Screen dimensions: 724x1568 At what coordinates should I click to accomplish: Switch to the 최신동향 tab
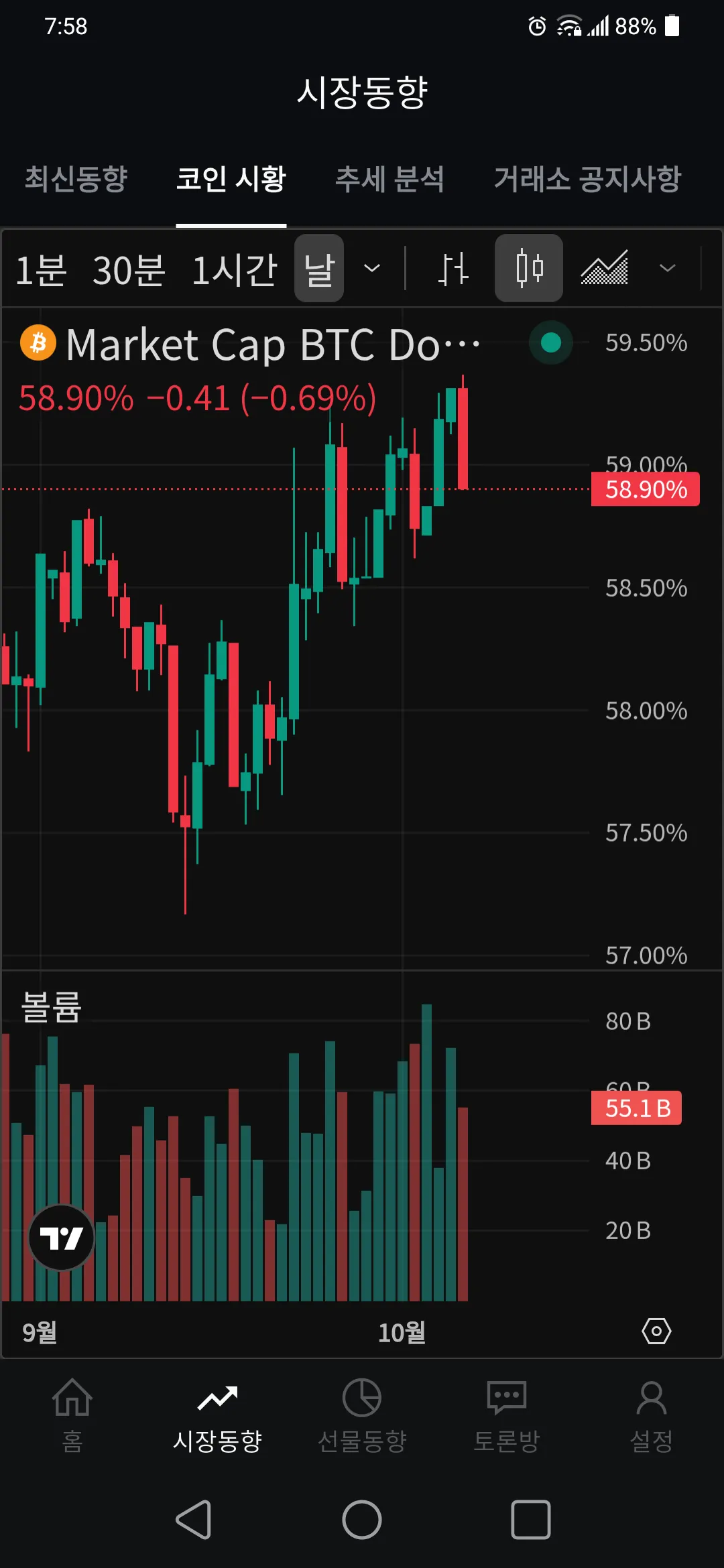tap(76, 179)
